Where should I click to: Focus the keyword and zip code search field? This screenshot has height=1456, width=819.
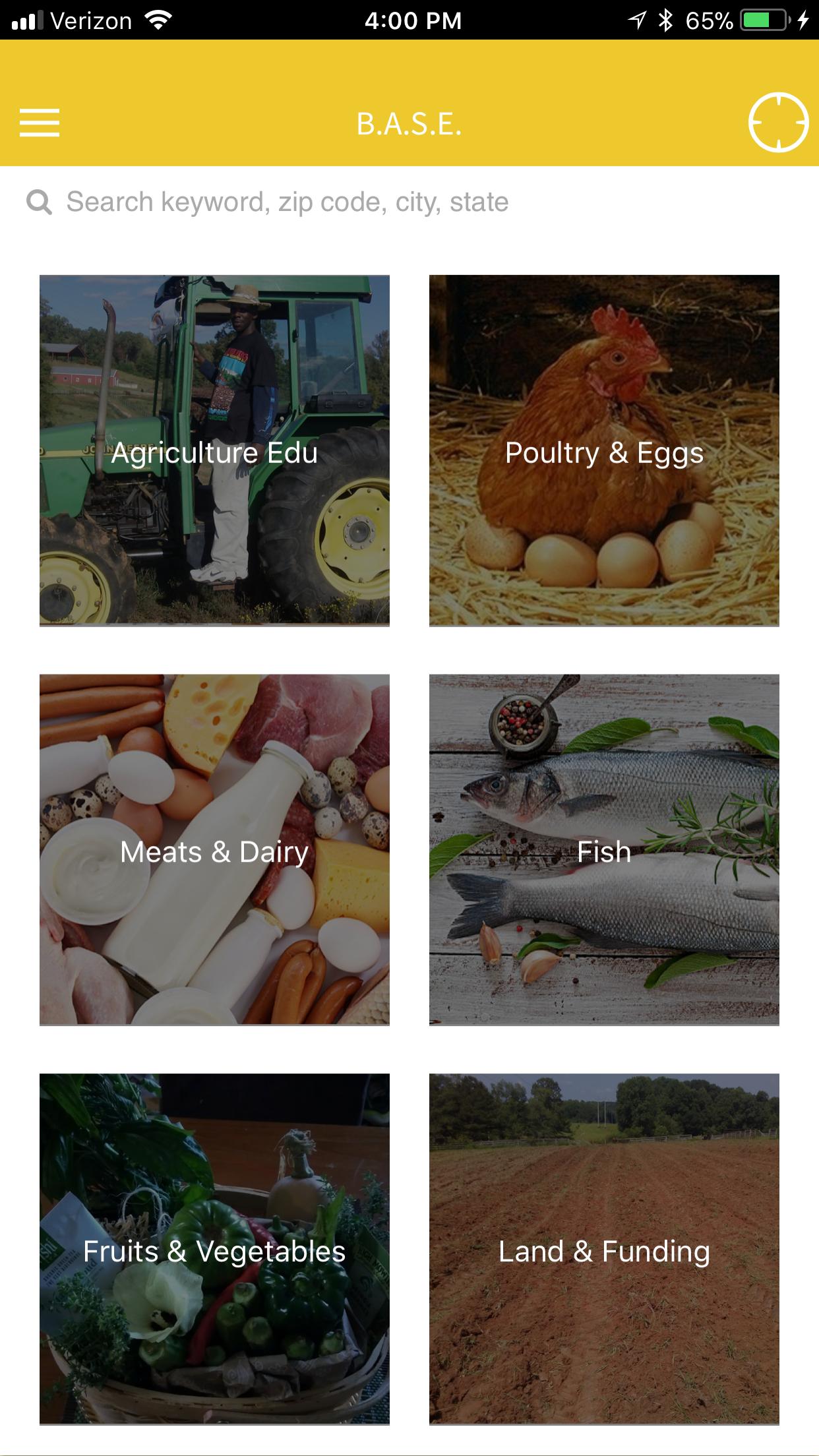(x=288, y=202)
